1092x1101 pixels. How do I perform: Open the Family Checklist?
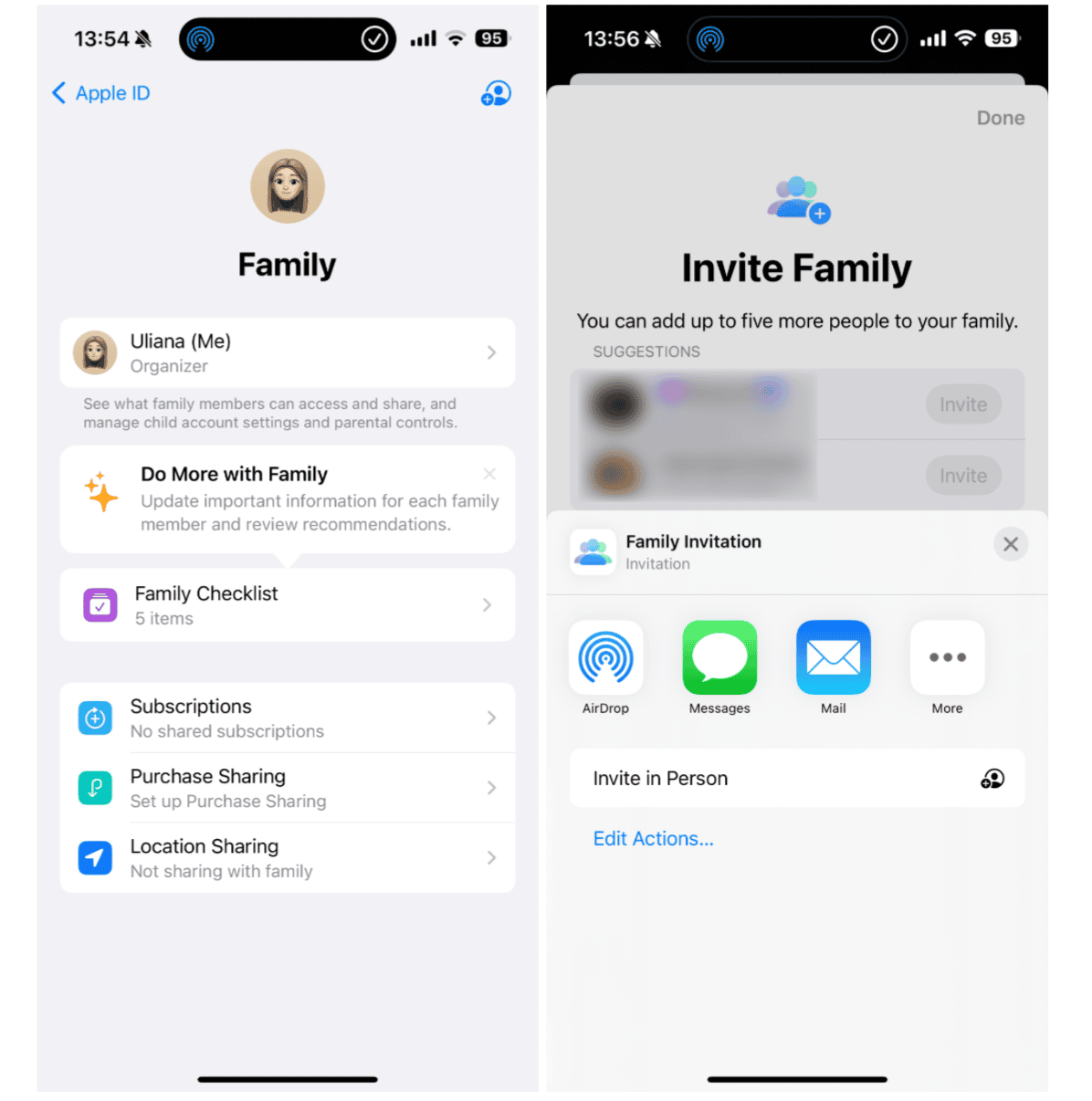287,605
